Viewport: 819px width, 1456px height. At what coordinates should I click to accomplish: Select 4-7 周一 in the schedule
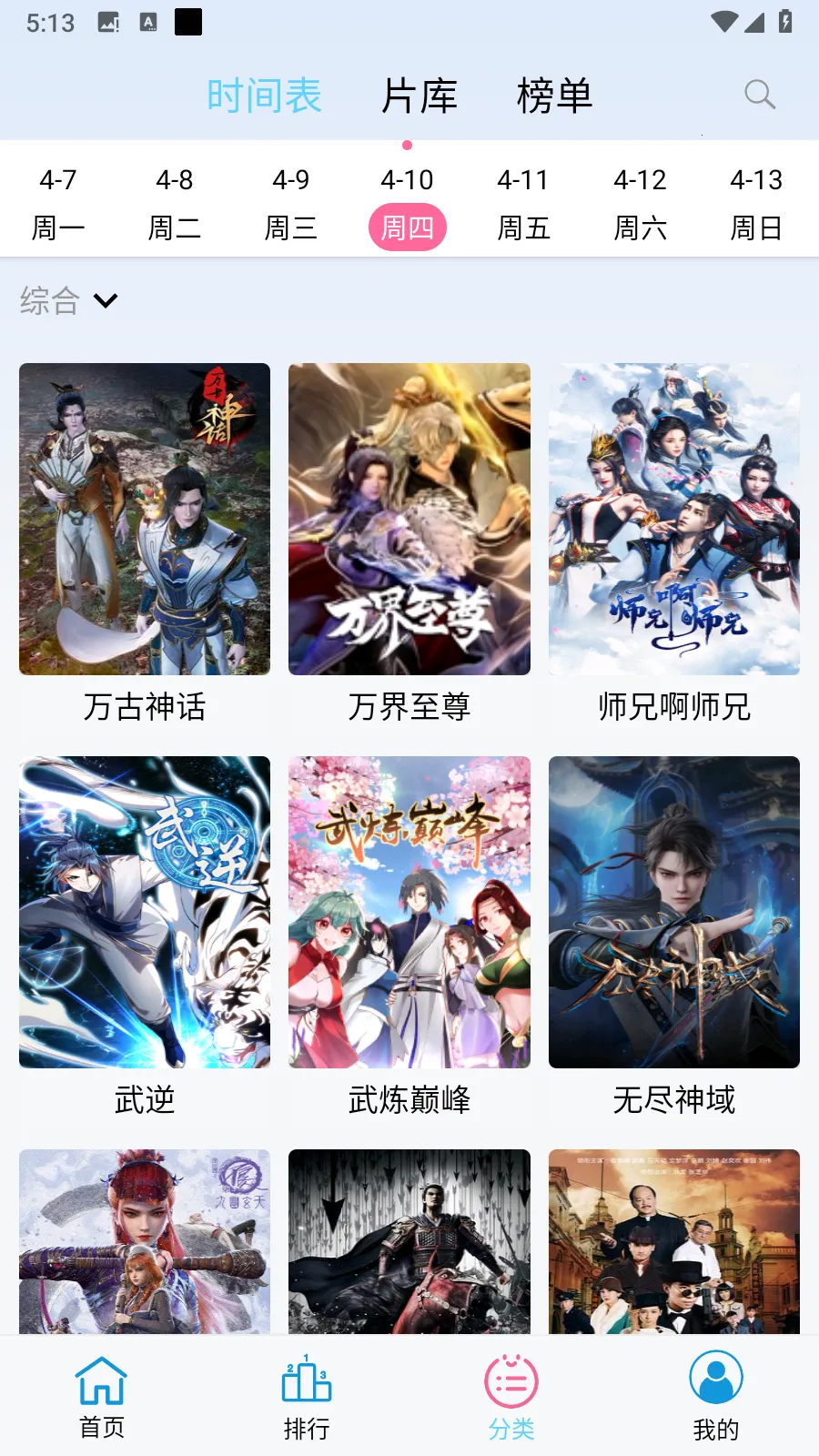pyautogui.click(x=58, y=204)
